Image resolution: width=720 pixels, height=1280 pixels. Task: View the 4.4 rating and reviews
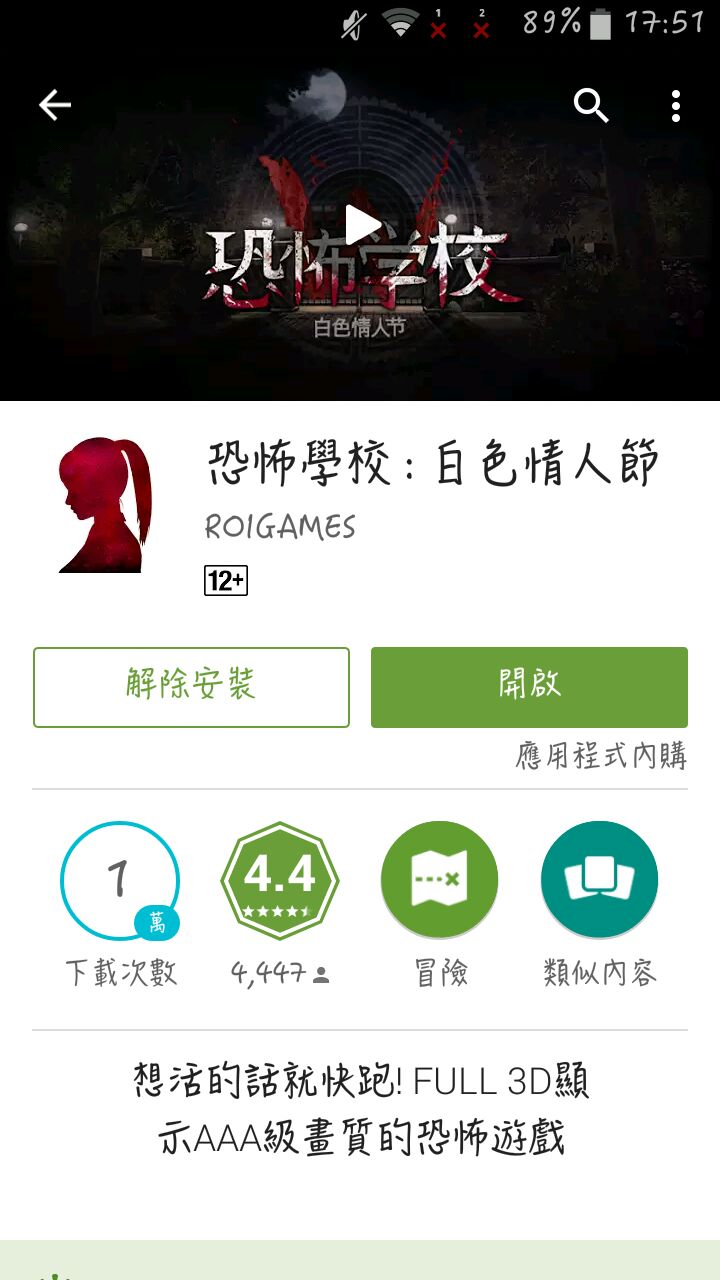tap(280, 881)
